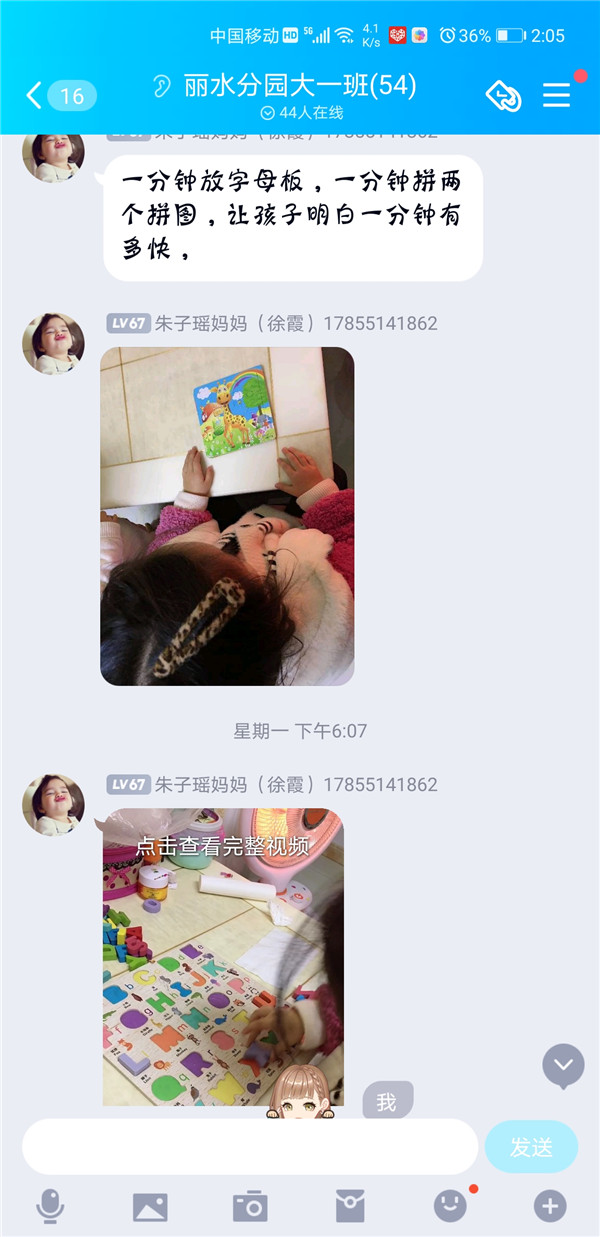Open the red envelope icon
Image resolution: width=600 pixels, height=1237 pixels.
pos(350,1207)
